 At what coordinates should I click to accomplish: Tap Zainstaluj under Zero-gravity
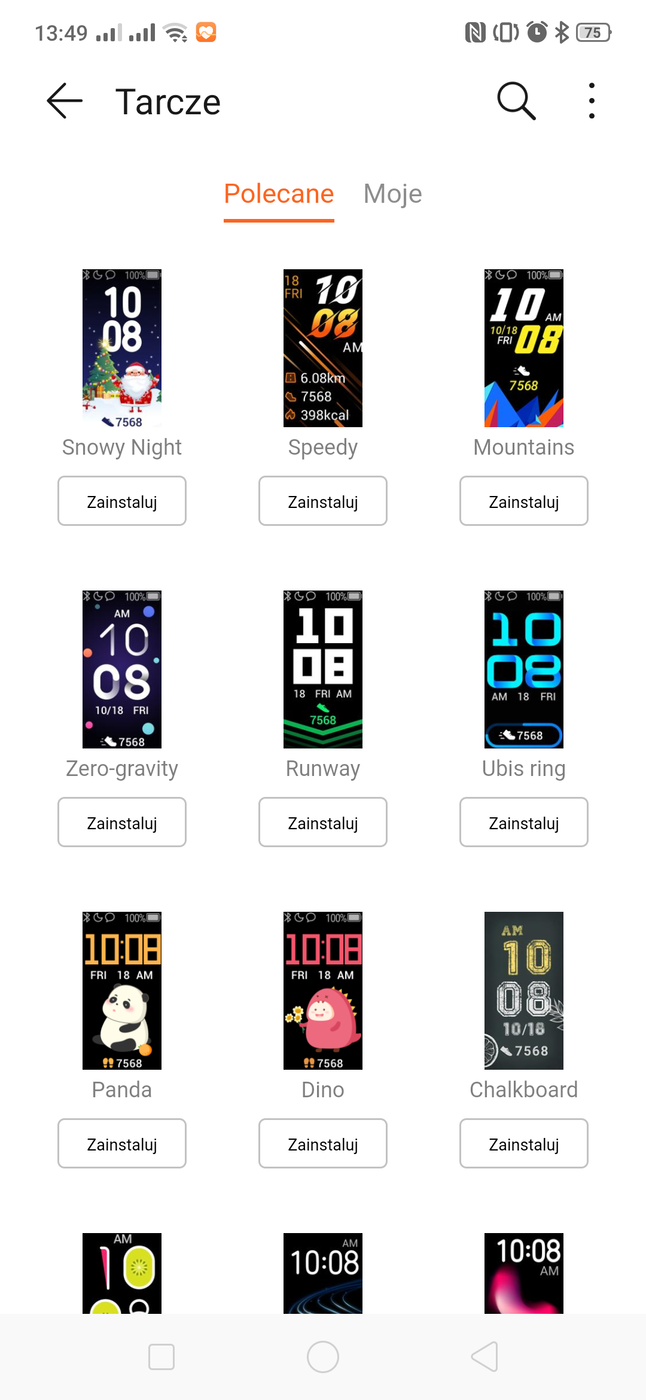122,823
